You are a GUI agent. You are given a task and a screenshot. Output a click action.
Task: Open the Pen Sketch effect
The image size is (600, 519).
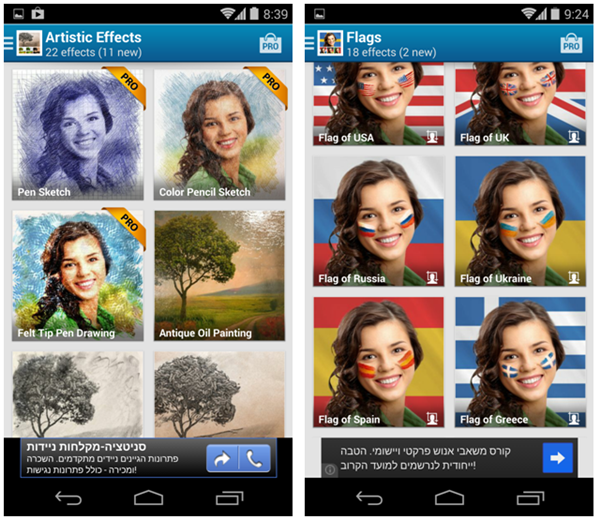tap(78, 134)
